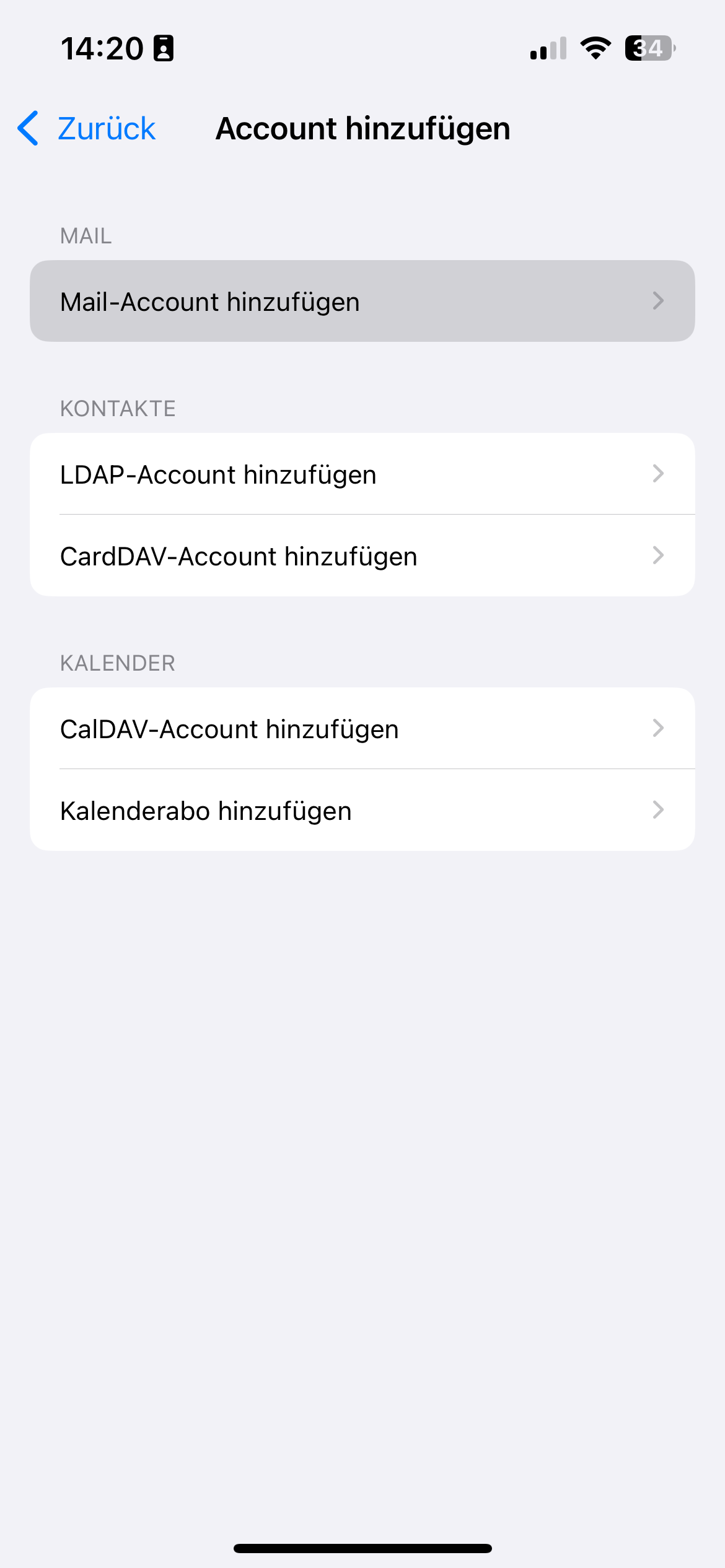The image size is (725, 1568).
Task: Choose CardDAV-Account hinzufügen
Action: 362,556
